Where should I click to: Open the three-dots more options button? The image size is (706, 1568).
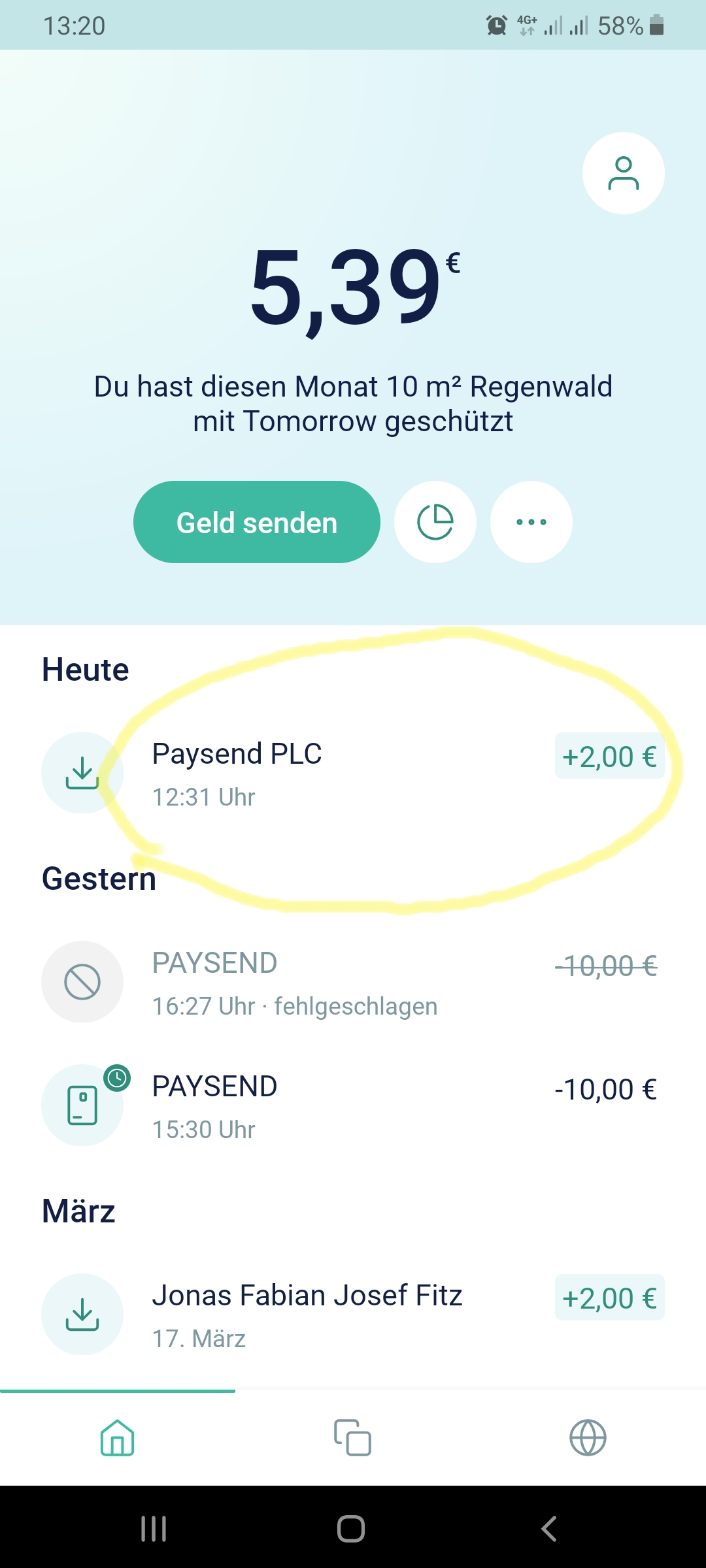[531, 522]
